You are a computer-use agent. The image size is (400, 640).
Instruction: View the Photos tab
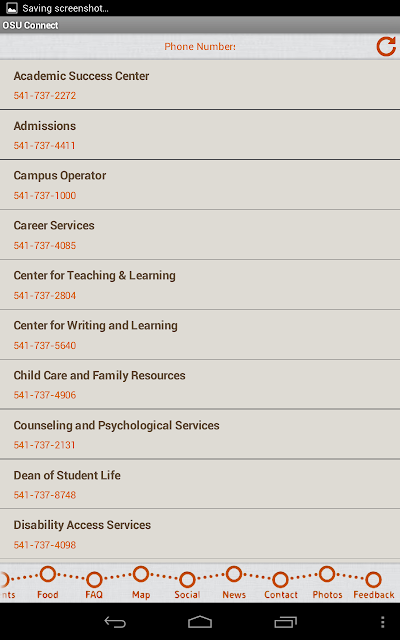click(x=327, y=583)
